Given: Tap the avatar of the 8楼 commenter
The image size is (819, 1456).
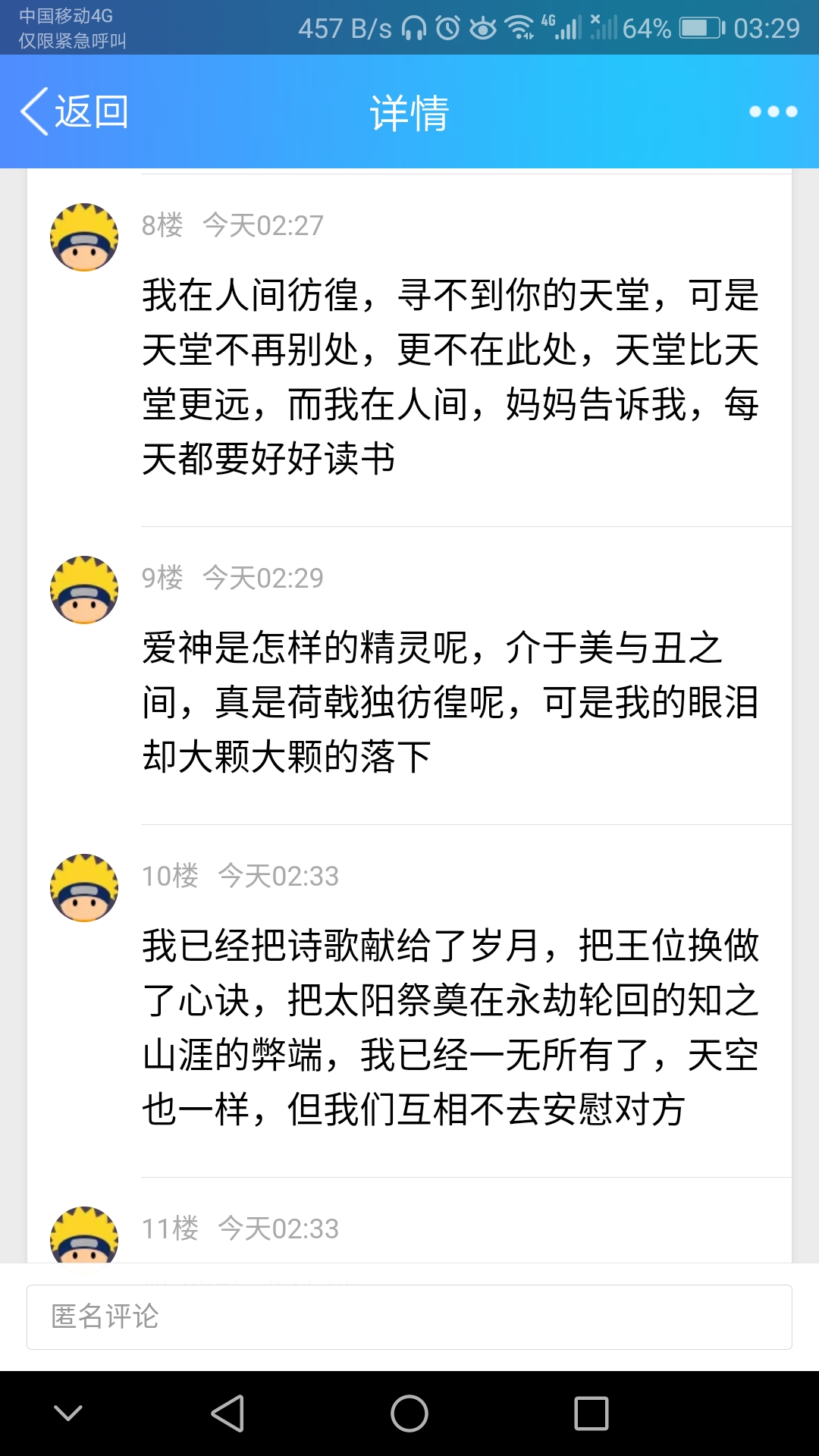Looking at the screenshot, I should pos(84,237).
